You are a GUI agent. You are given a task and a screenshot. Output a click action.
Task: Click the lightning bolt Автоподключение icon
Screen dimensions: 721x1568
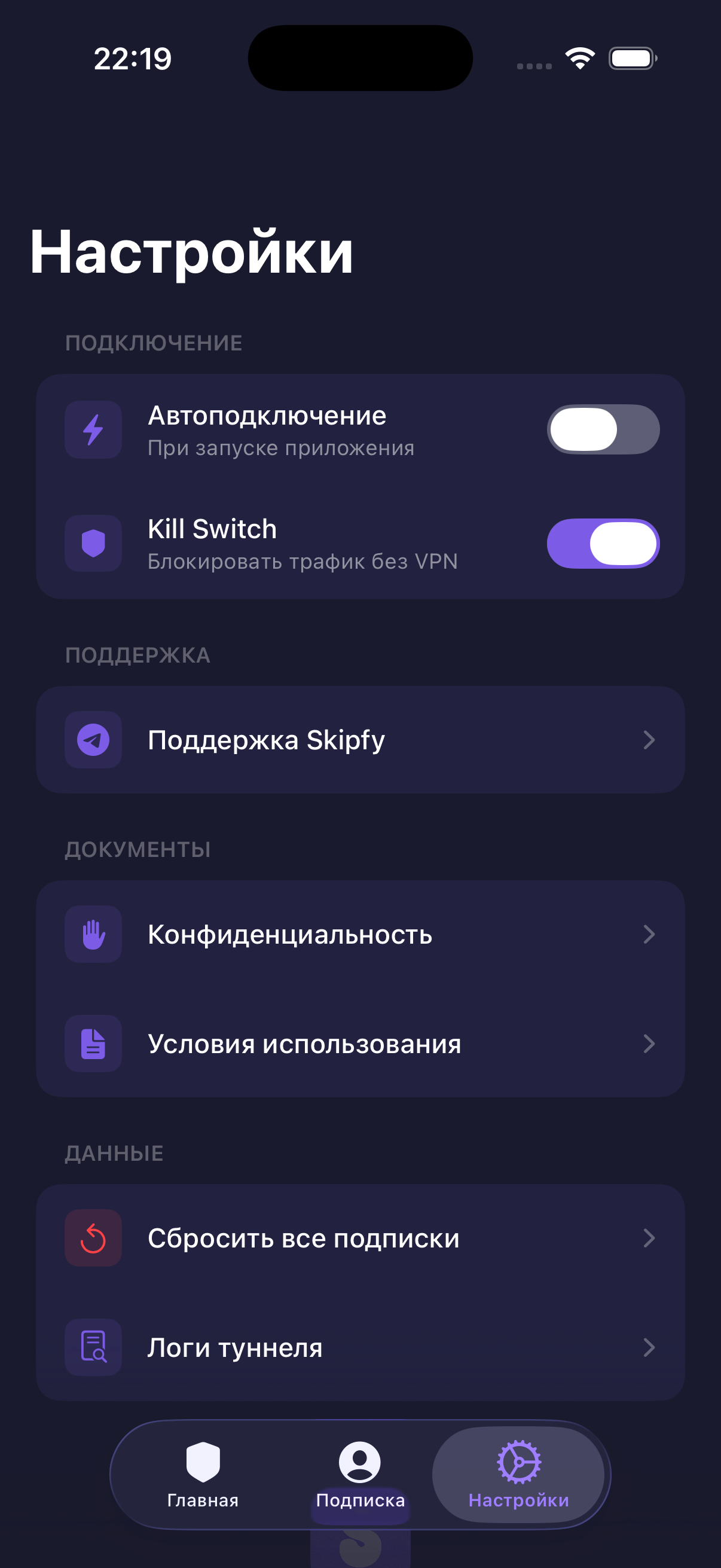click(x=93, y=429)
